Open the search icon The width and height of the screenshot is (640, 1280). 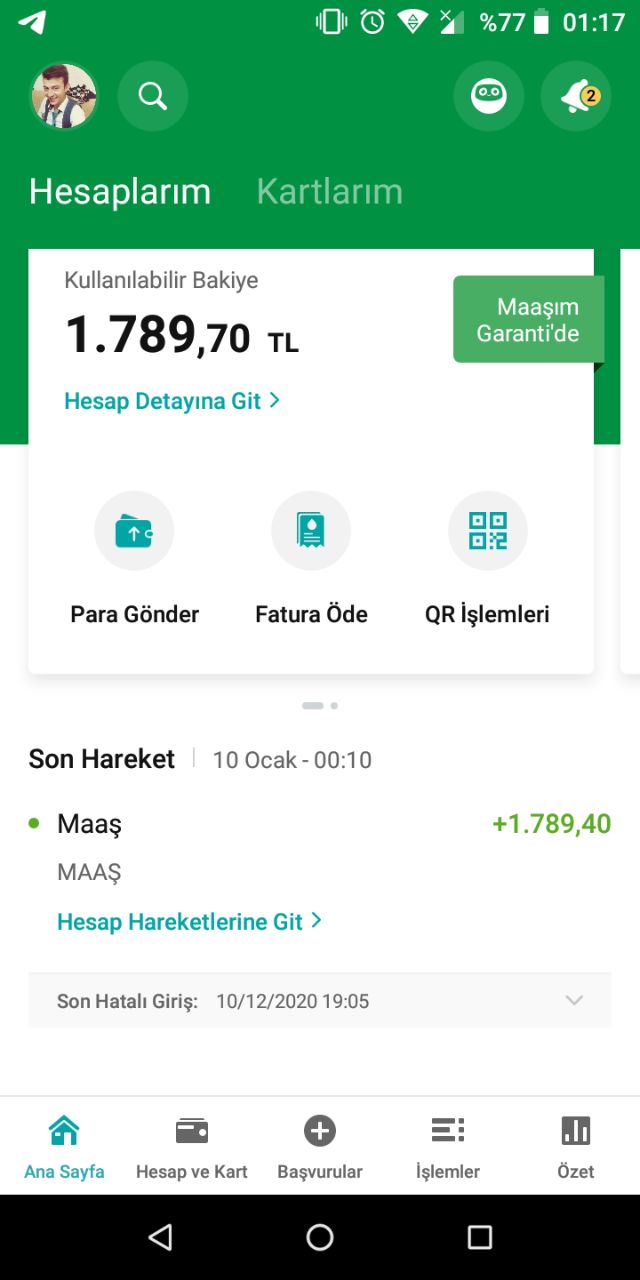coord(153,96)
